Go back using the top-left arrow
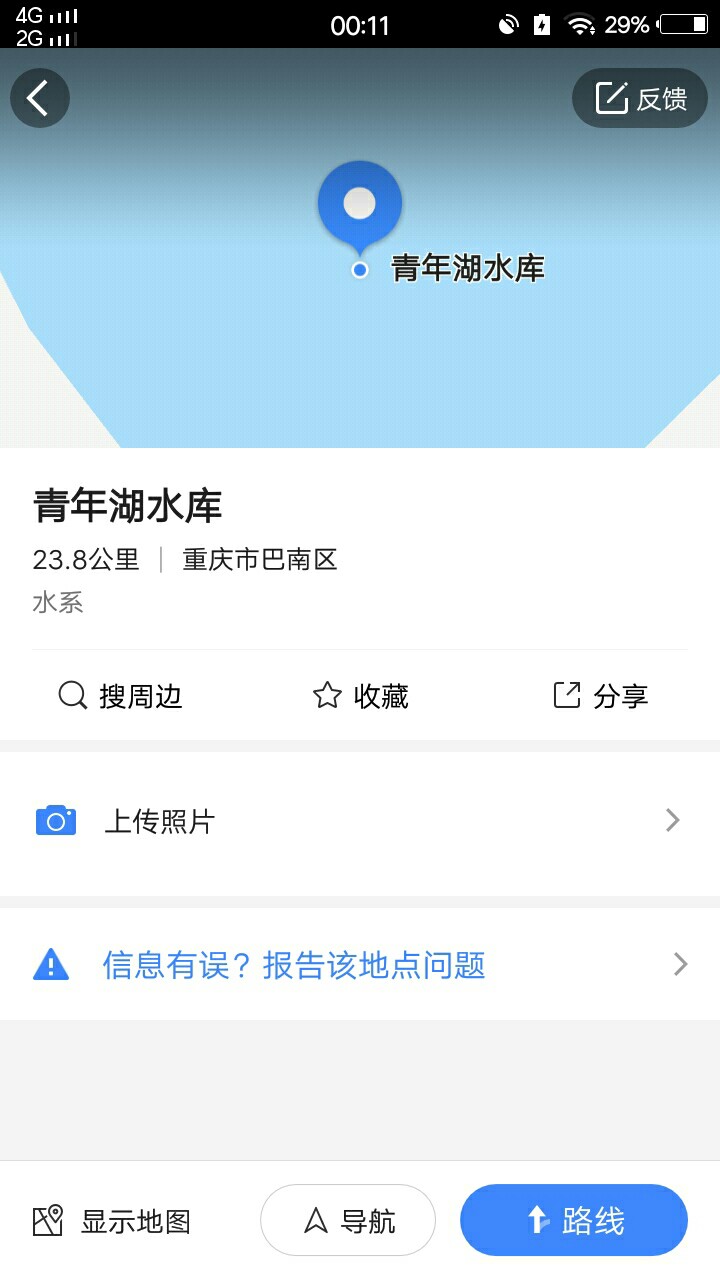The width and height of the screenshot is (720, 1280). pyautogui.click(x=40, y=98)
